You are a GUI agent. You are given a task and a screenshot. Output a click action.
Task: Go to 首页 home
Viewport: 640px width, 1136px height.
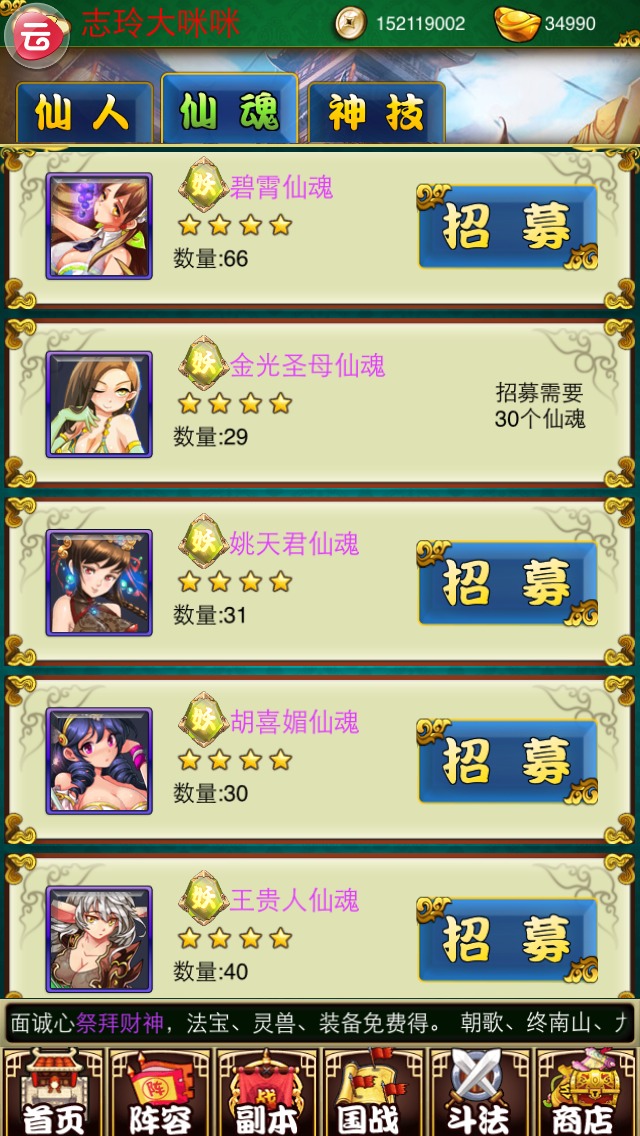pyautogui.click(x=53, y=1092)
